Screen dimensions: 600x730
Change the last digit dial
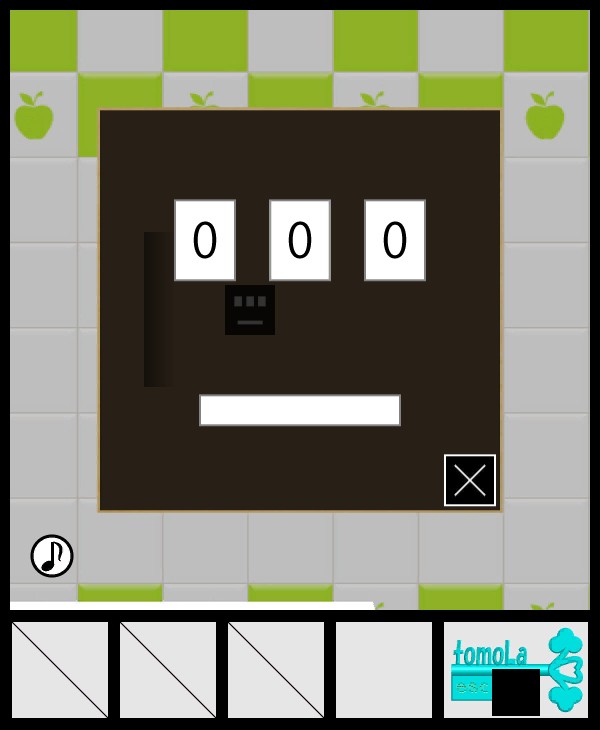tap(395, 240)
